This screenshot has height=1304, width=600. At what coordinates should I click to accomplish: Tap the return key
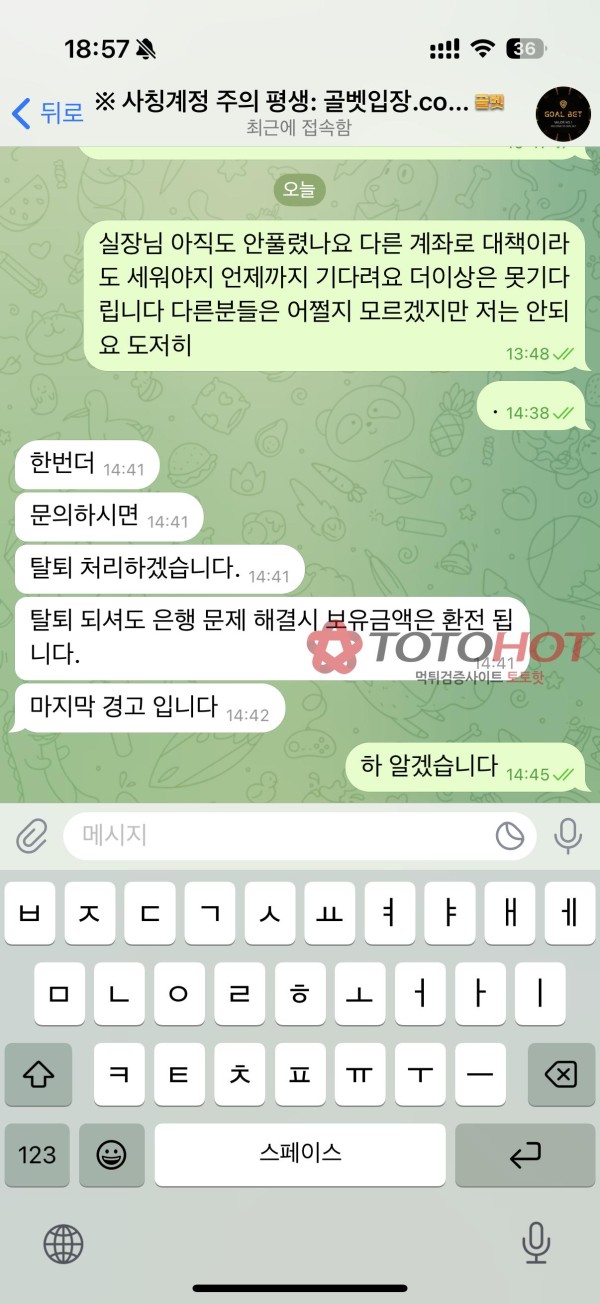click(525, 1155)
